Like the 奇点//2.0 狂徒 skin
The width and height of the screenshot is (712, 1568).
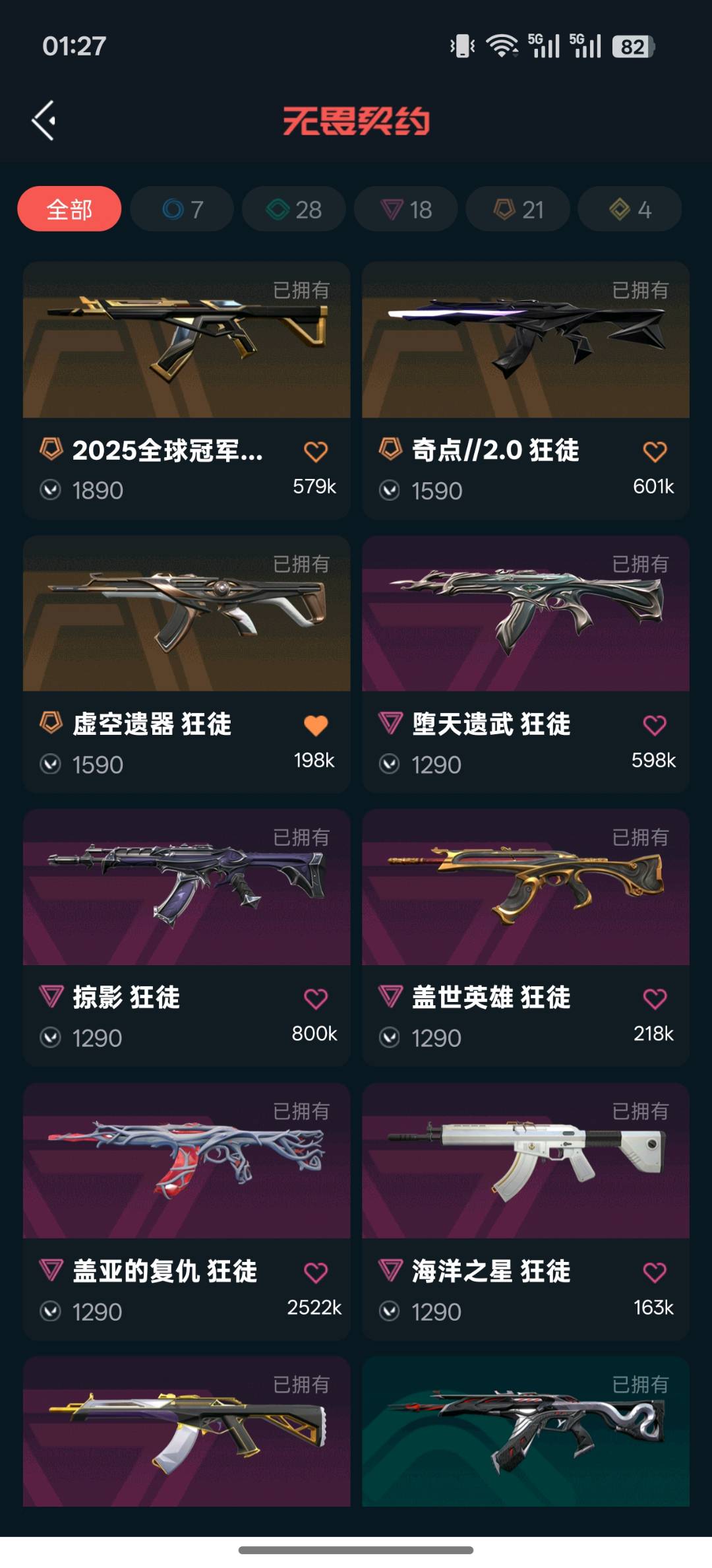655,452
